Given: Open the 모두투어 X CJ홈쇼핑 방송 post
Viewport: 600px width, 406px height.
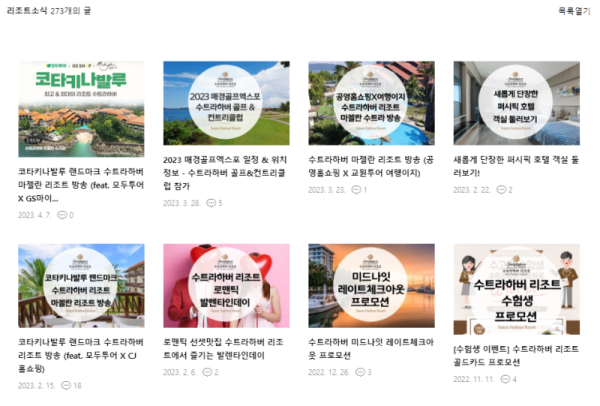Looking at the screenshot, I should click(81, 286).
